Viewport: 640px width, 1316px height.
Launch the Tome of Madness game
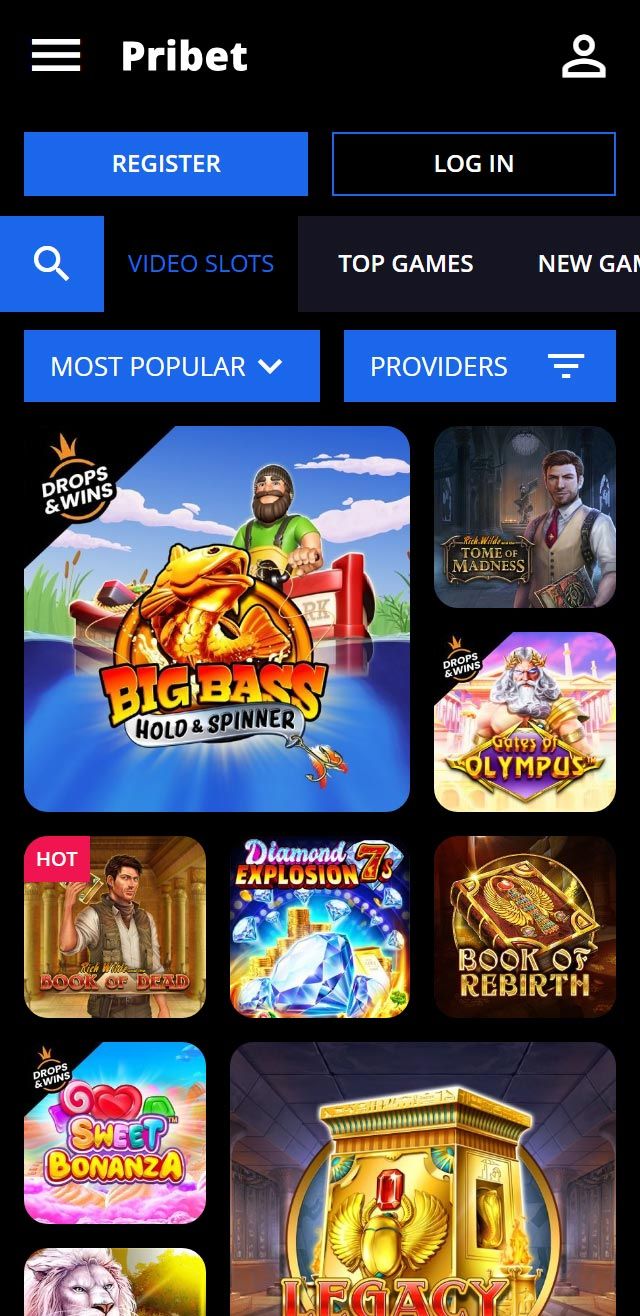pyautogui.click(x=525, y=517)
